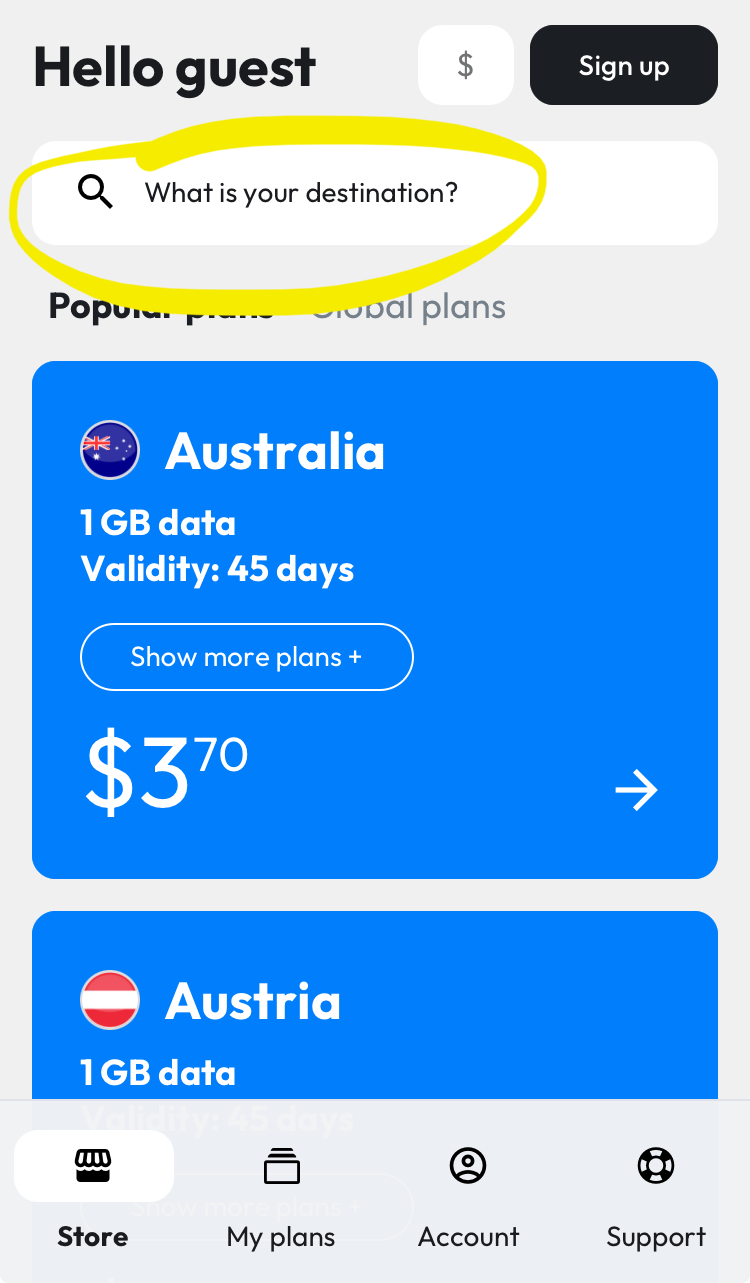Tap the Sign up button
The image size is (750, 1283).
pyautogui.click(x=624, y=65)
